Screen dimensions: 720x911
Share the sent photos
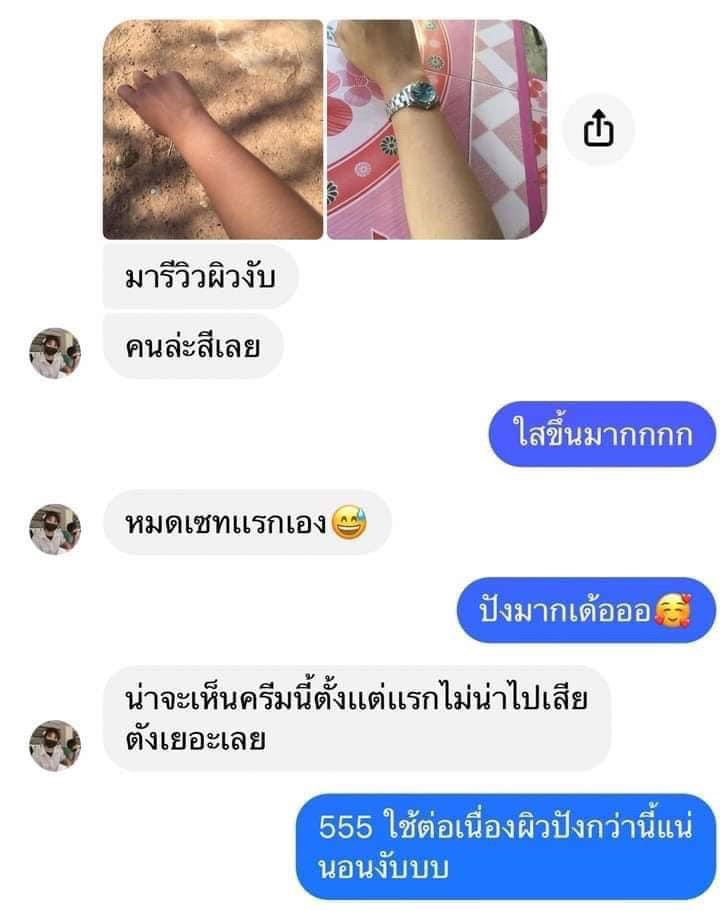(x=598, y=129)
